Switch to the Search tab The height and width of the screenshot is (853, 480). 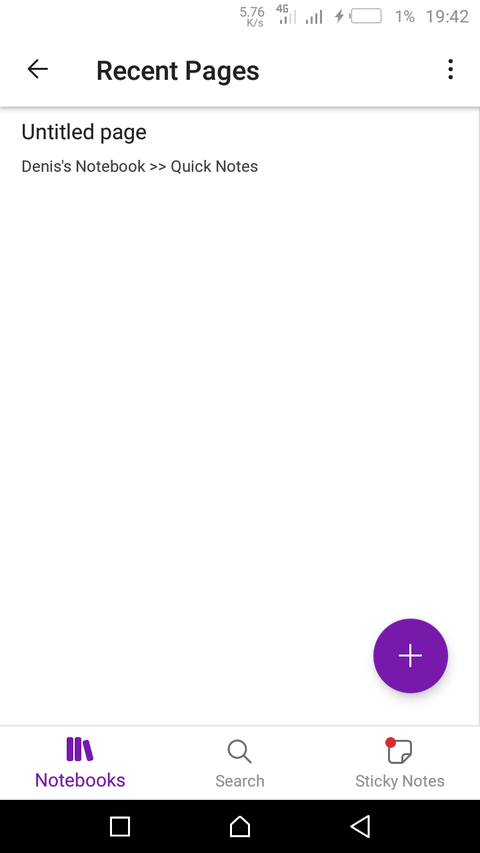tap(239, 763)
